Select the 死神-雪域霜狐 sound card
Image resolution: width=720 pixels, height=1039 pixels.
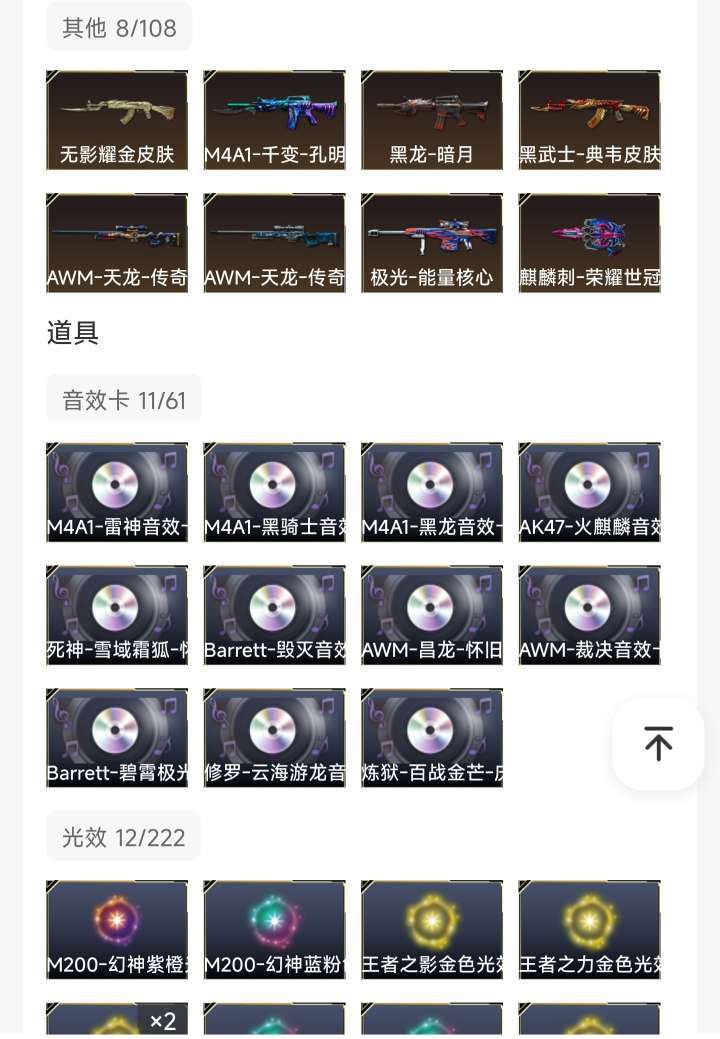[116, 613]
